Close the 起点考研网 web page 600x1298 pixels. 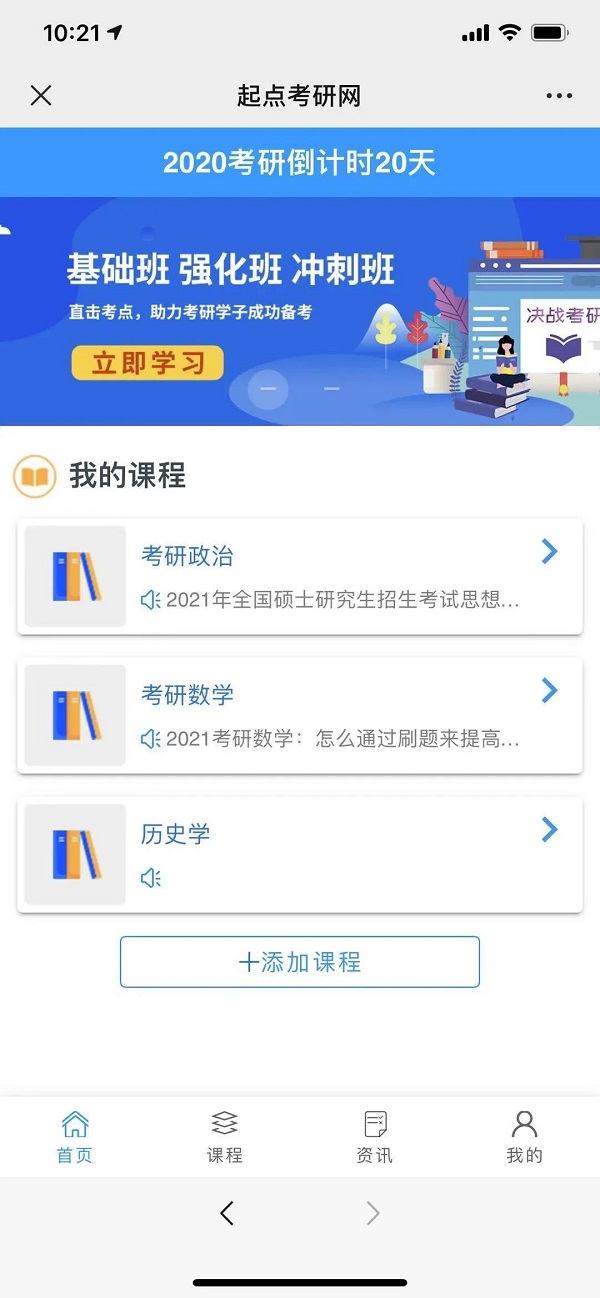(x=41, y=96)
